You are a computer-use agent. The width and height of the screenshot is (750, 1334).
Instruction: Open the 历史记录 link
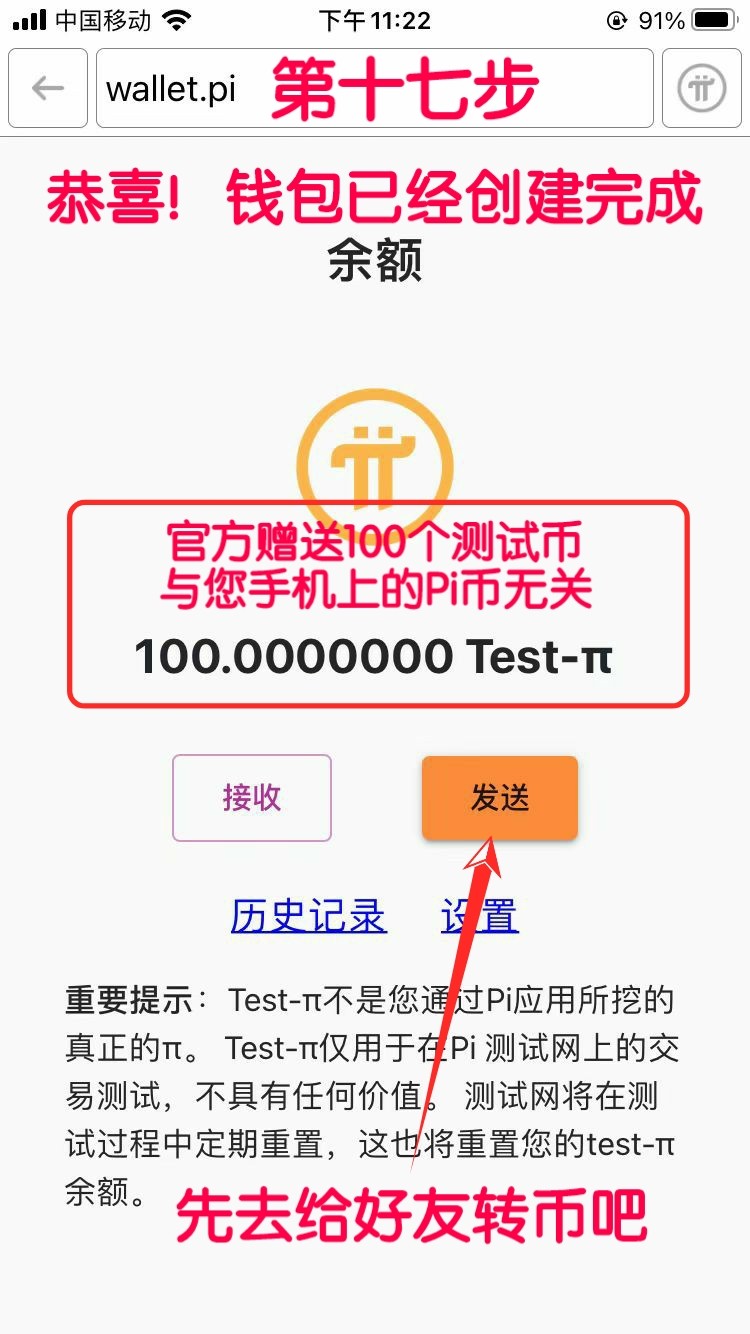(308, 916)
